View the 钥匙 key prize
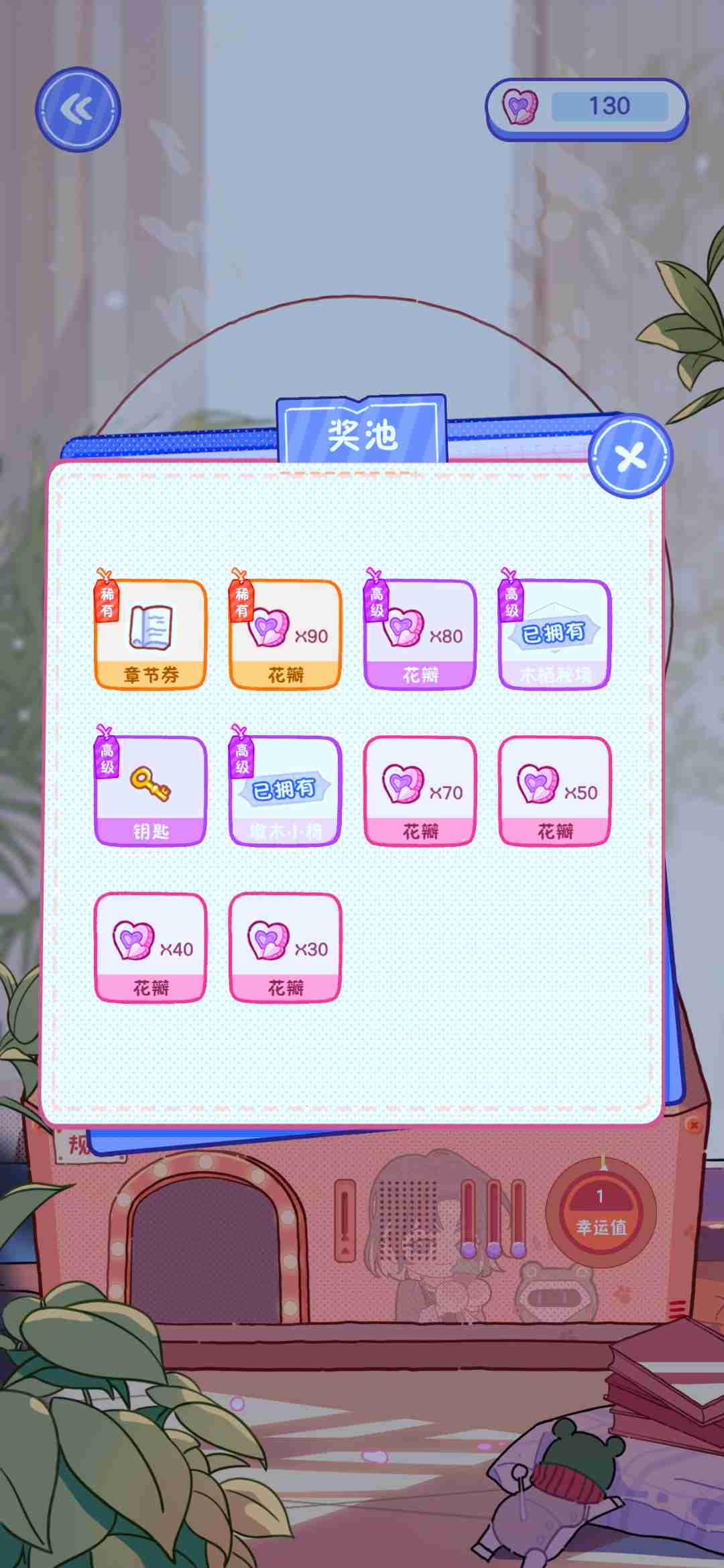724x1568 pixels. pyautogui.click(x=151, y=791)
